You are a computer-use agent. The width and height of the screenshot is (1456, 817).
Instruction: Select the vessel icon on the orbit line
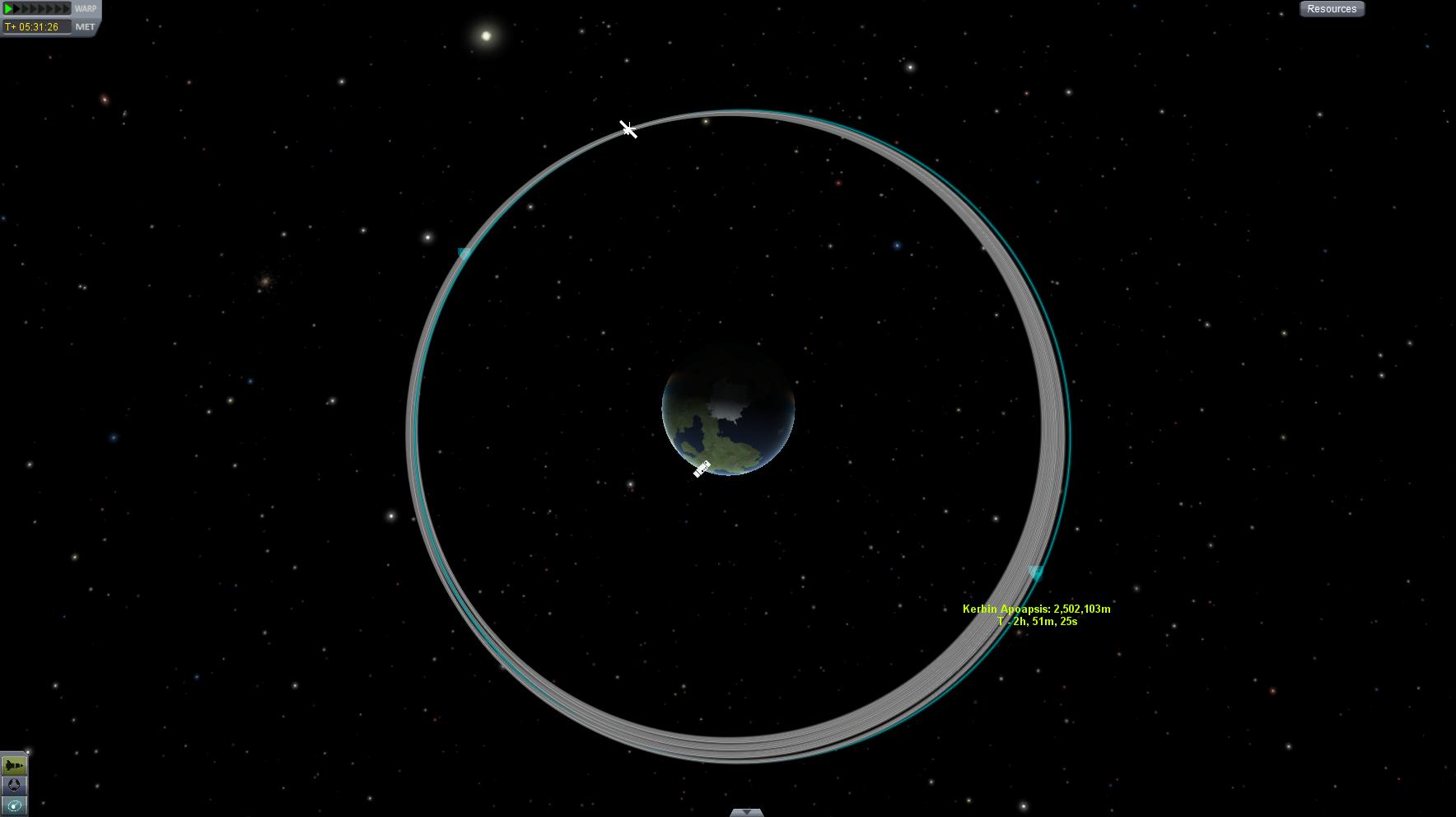coord(628,129)
